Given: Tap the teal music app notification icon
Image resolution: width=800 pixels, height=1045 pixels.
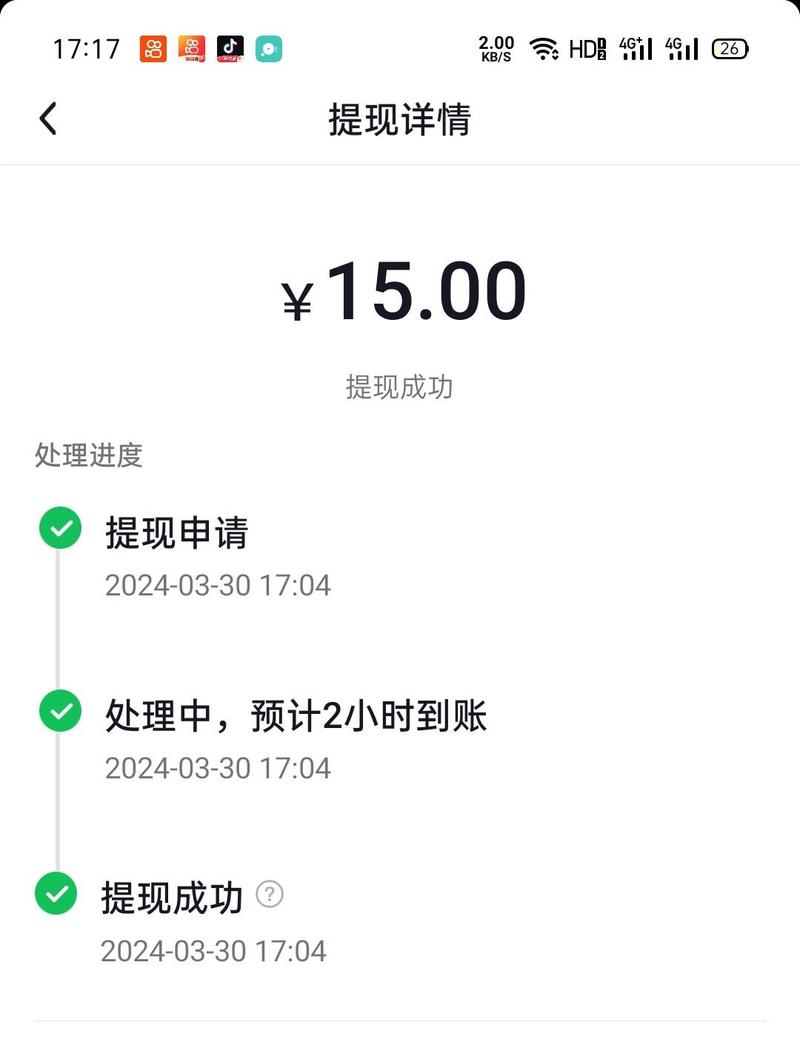Looking at the screenshot, I should [x=268, y=47].
